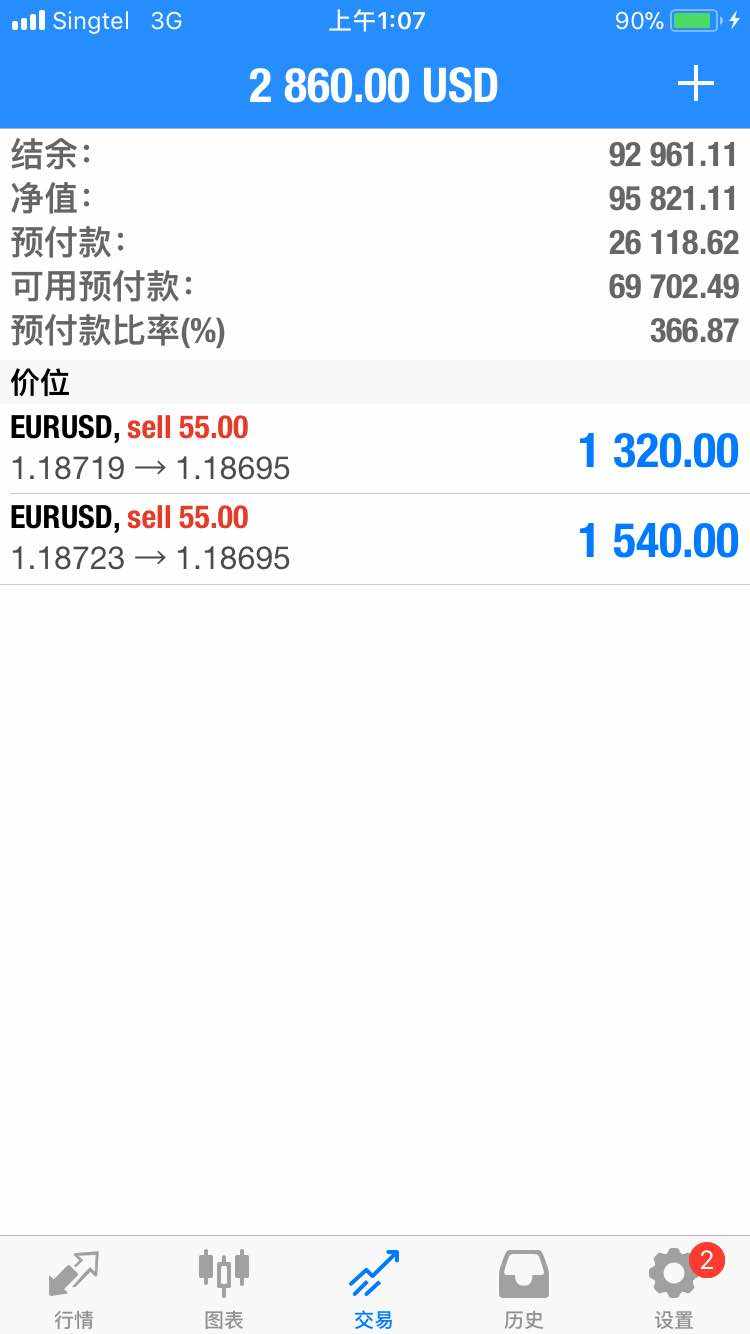The width and height of the screenshot is (750, 1334).
Task: Open the EURUSD sell position with 1 540.00 profit
Action: click(375, 539)
